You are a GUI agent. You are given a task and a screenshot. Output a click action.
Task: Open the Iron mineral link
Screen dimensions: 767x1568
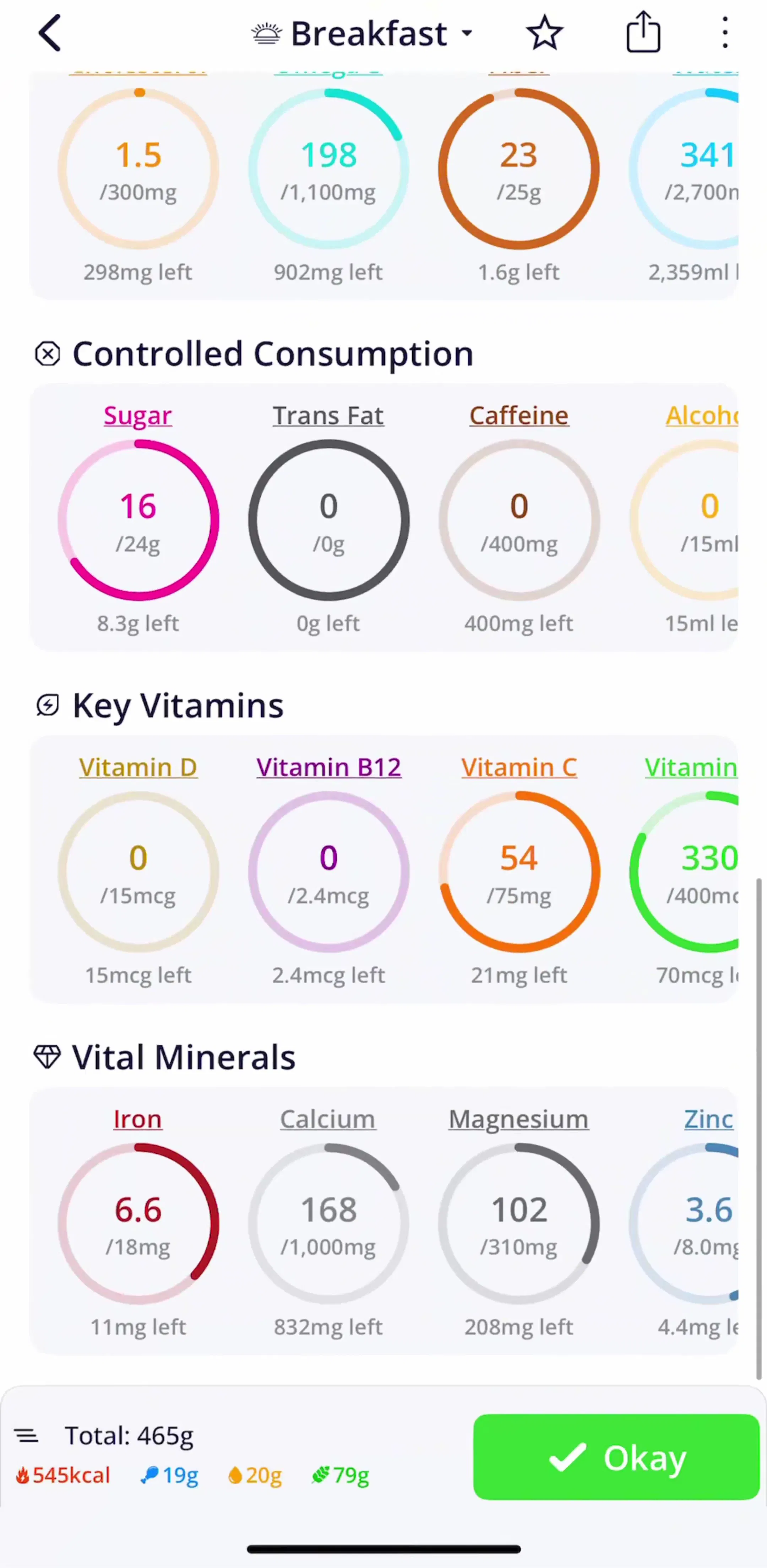(x=138, y=1119)
